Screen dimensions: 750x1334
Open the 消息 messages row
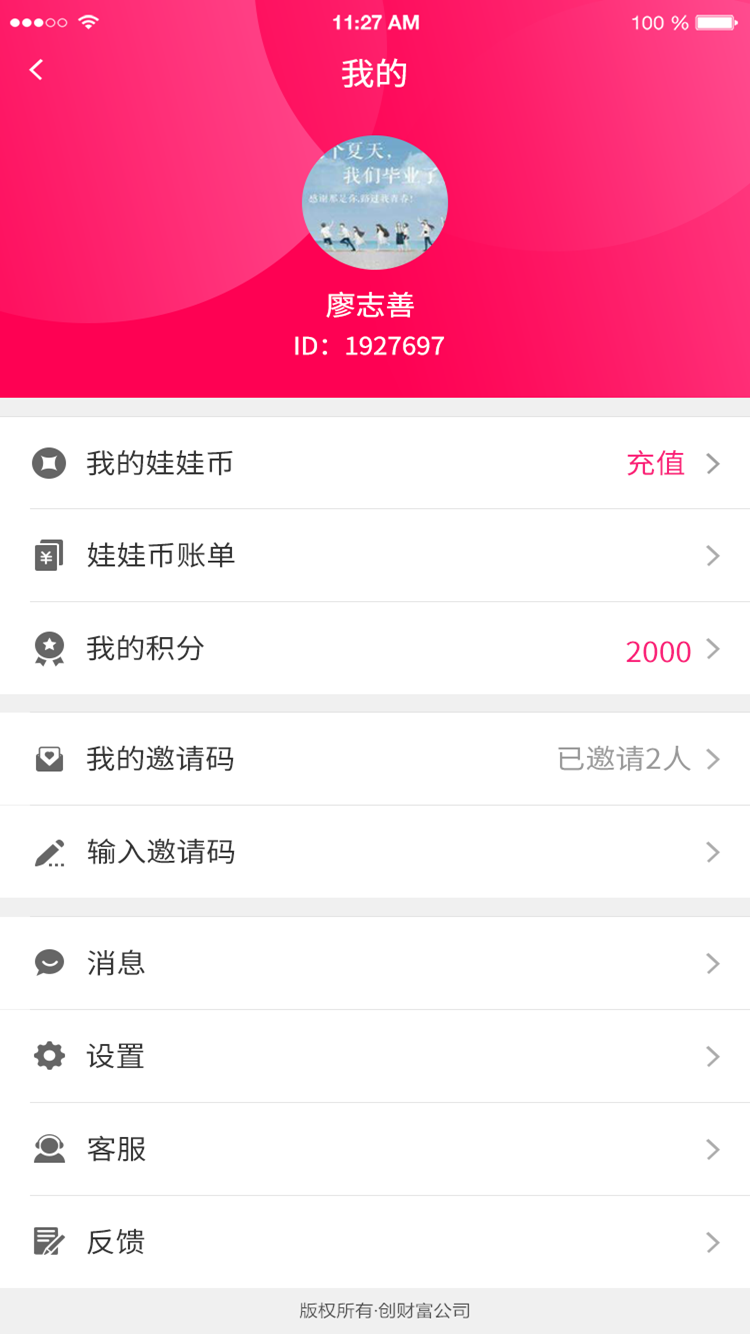375,963
